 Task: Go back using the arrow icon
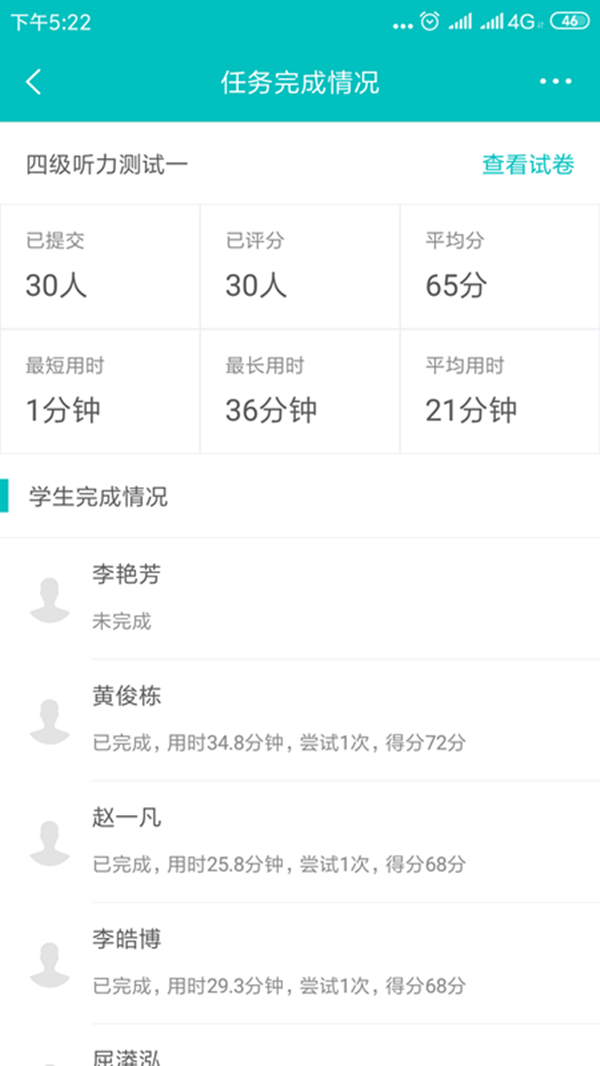(x=34, y=82)
